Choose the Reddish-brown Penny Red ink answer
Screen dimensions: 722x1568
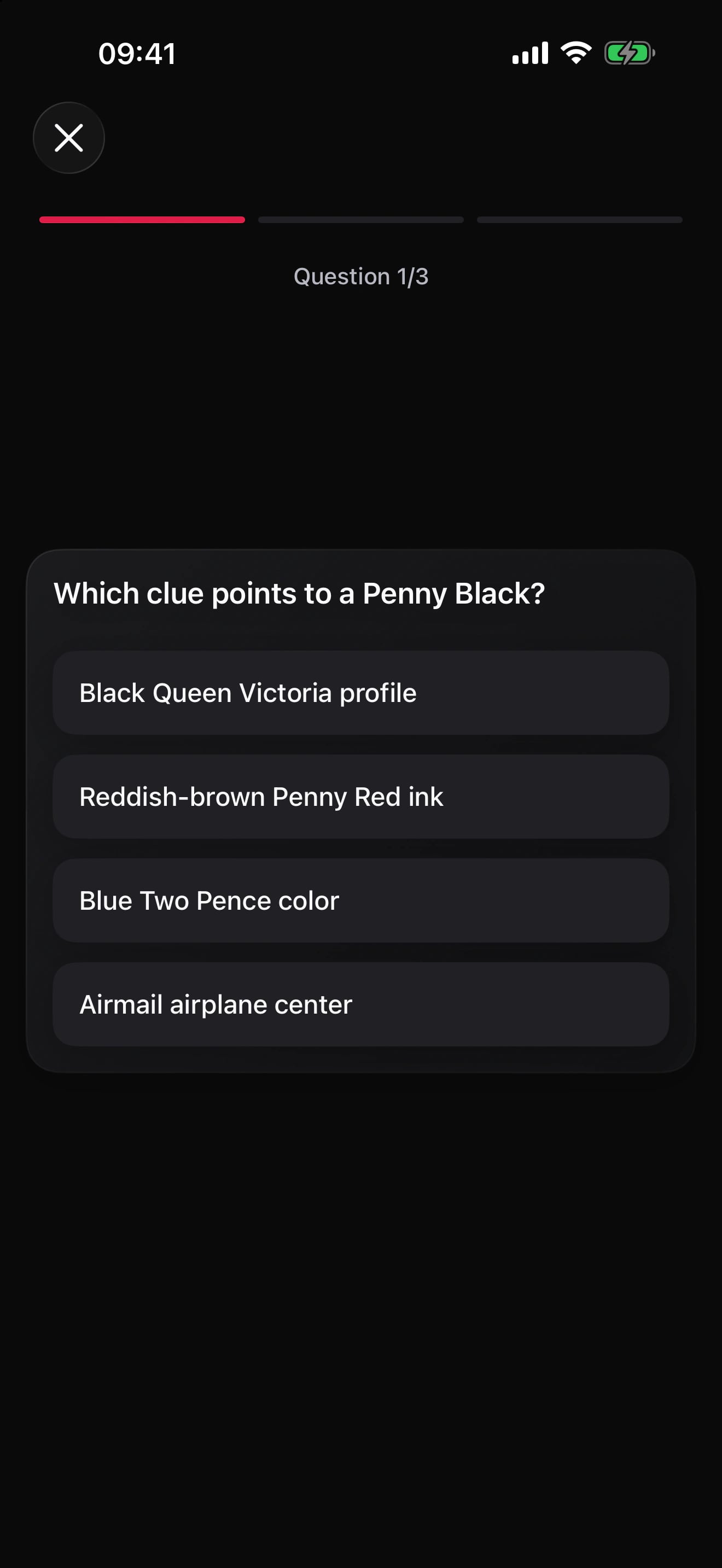coord(361,797)
